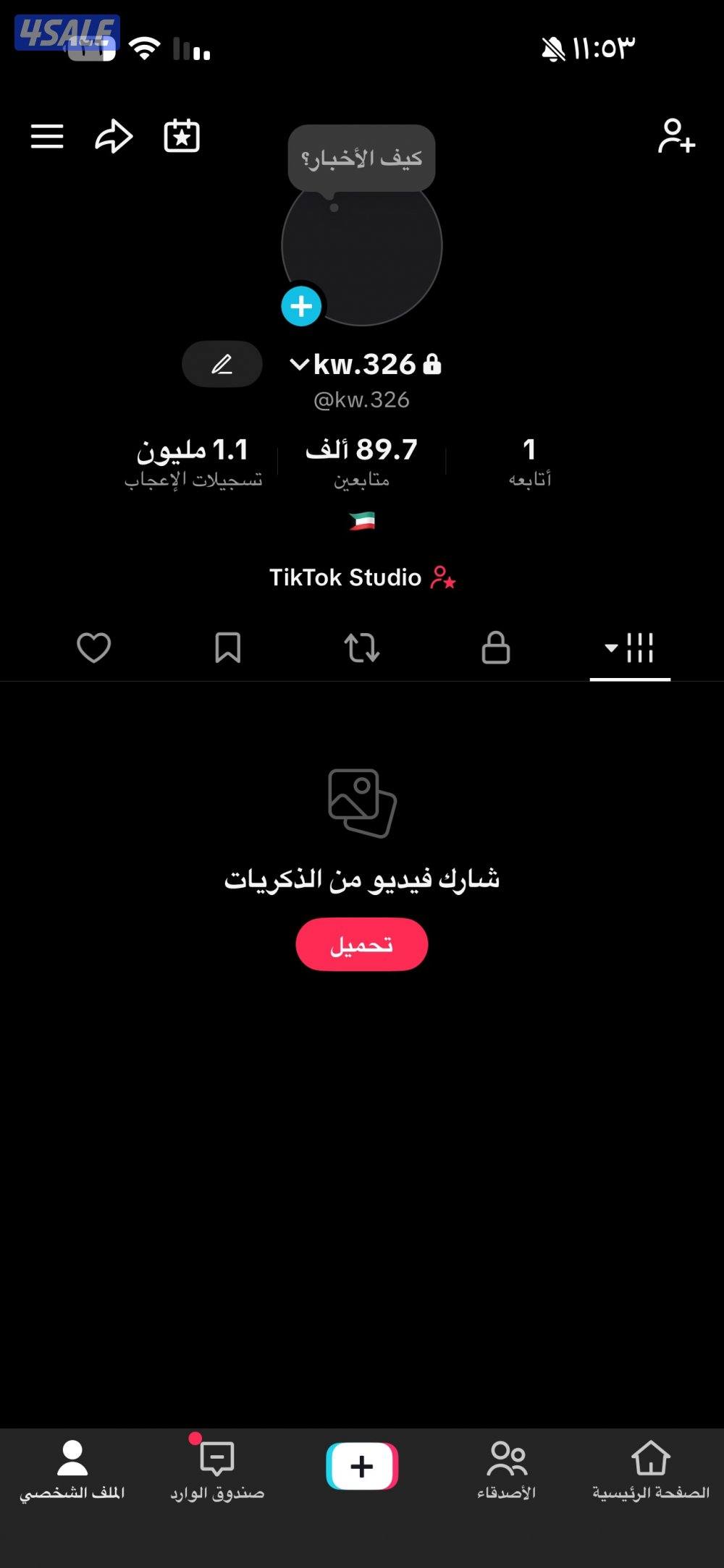Open TikTok Studio link
This screenshot has width=724, height=1568.
362,577
